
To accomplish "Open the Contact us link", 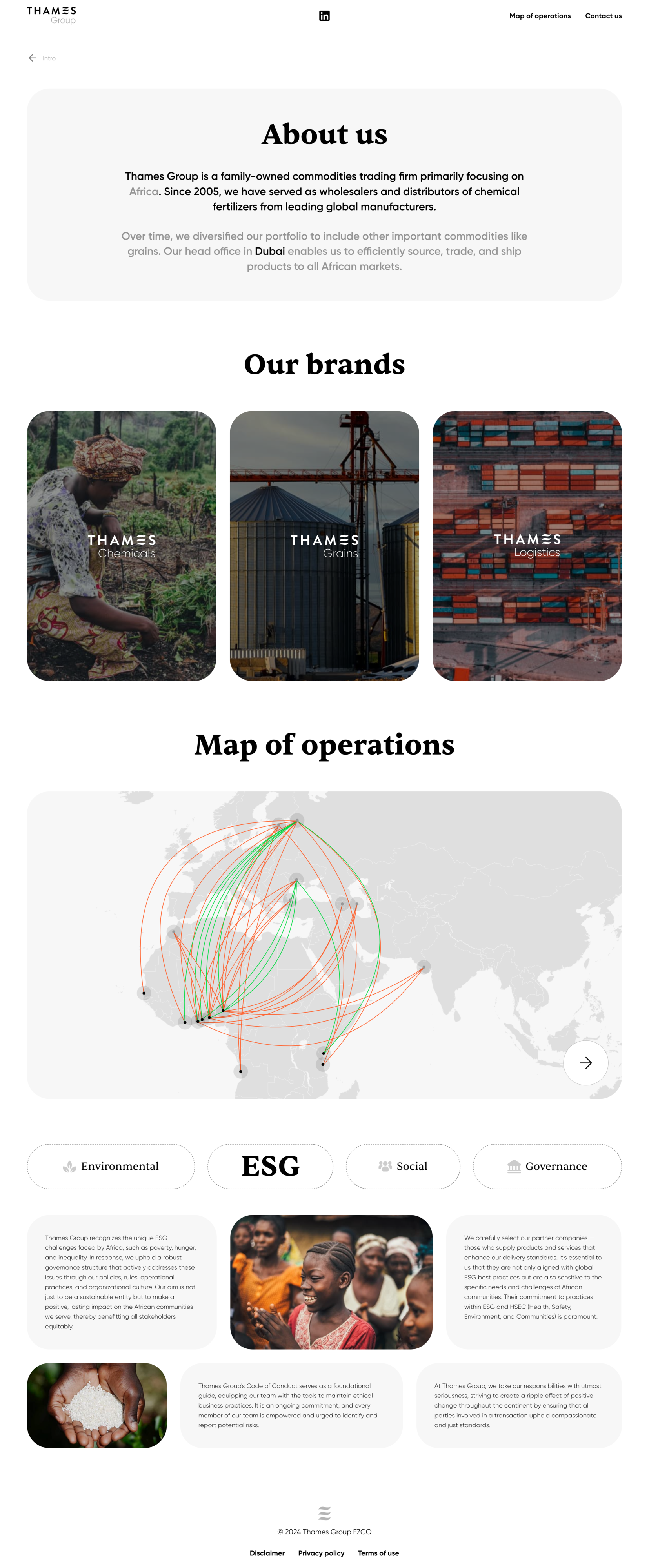I will (603, 16).
